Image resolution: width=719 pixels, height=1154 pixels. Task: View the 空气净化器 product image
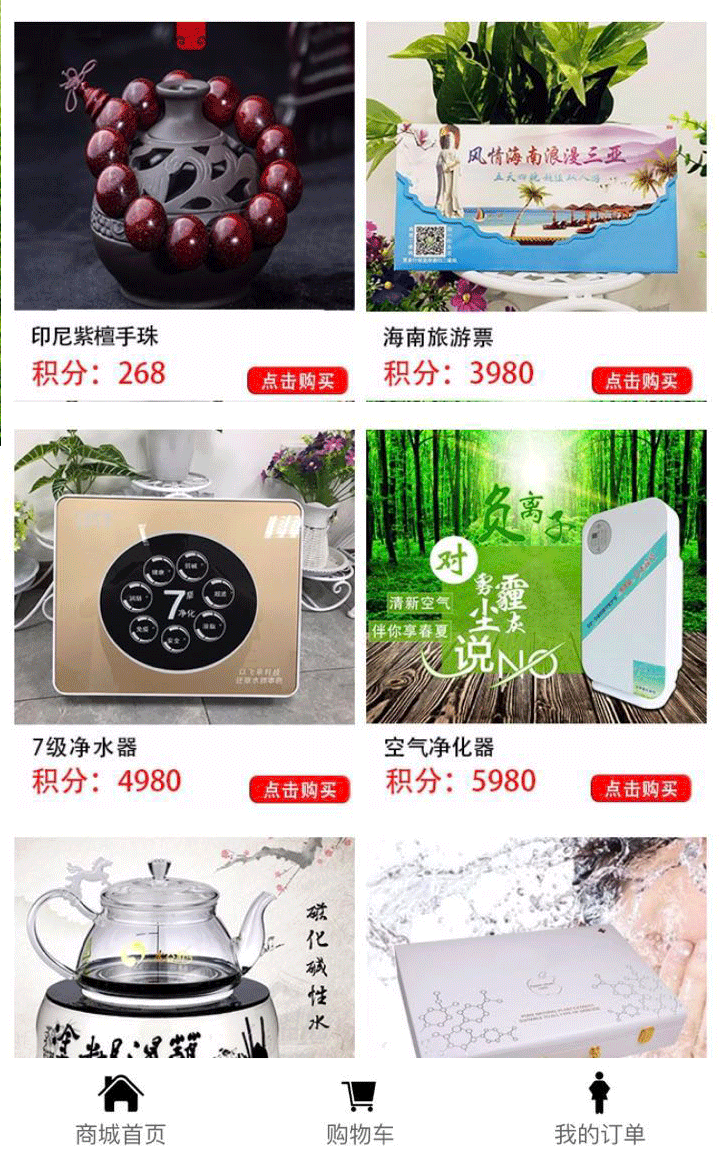pyautogui.click(x=536, y=577)
